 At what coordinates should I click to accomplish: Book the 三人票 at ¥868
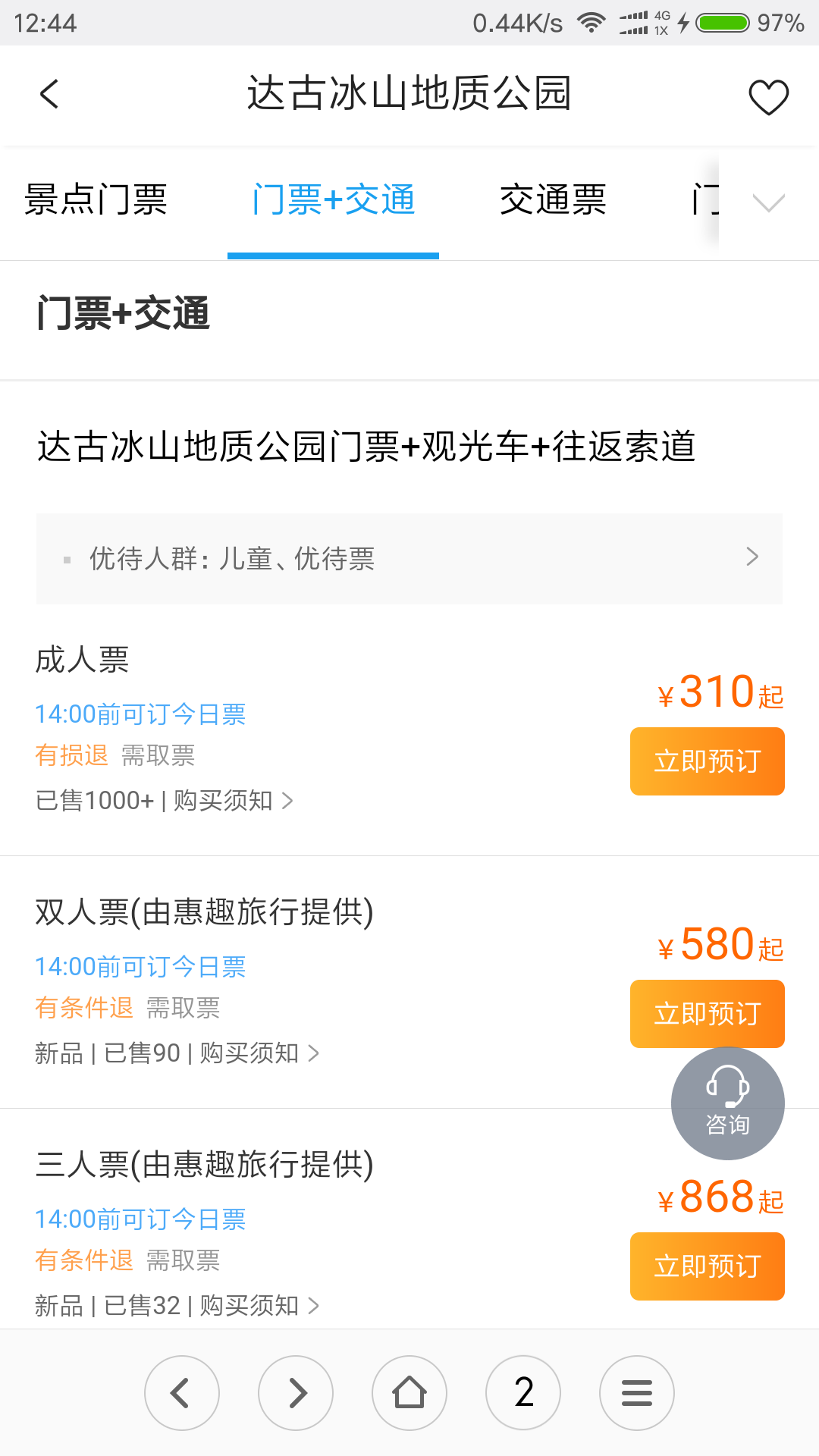point(707,1266)
